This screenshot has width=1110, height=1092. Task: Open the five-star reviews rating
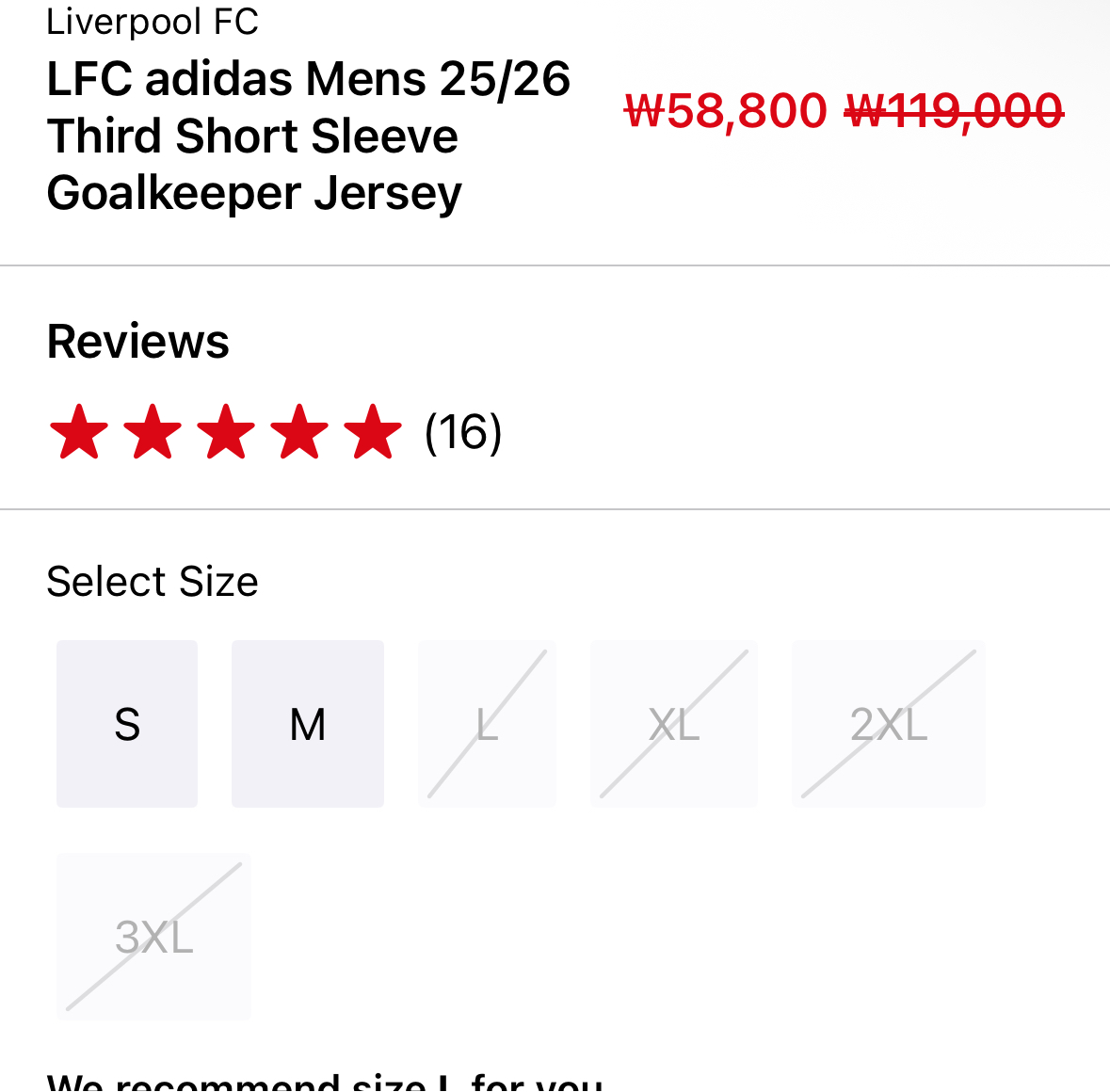pyautogui.click(x=226, y=432)
